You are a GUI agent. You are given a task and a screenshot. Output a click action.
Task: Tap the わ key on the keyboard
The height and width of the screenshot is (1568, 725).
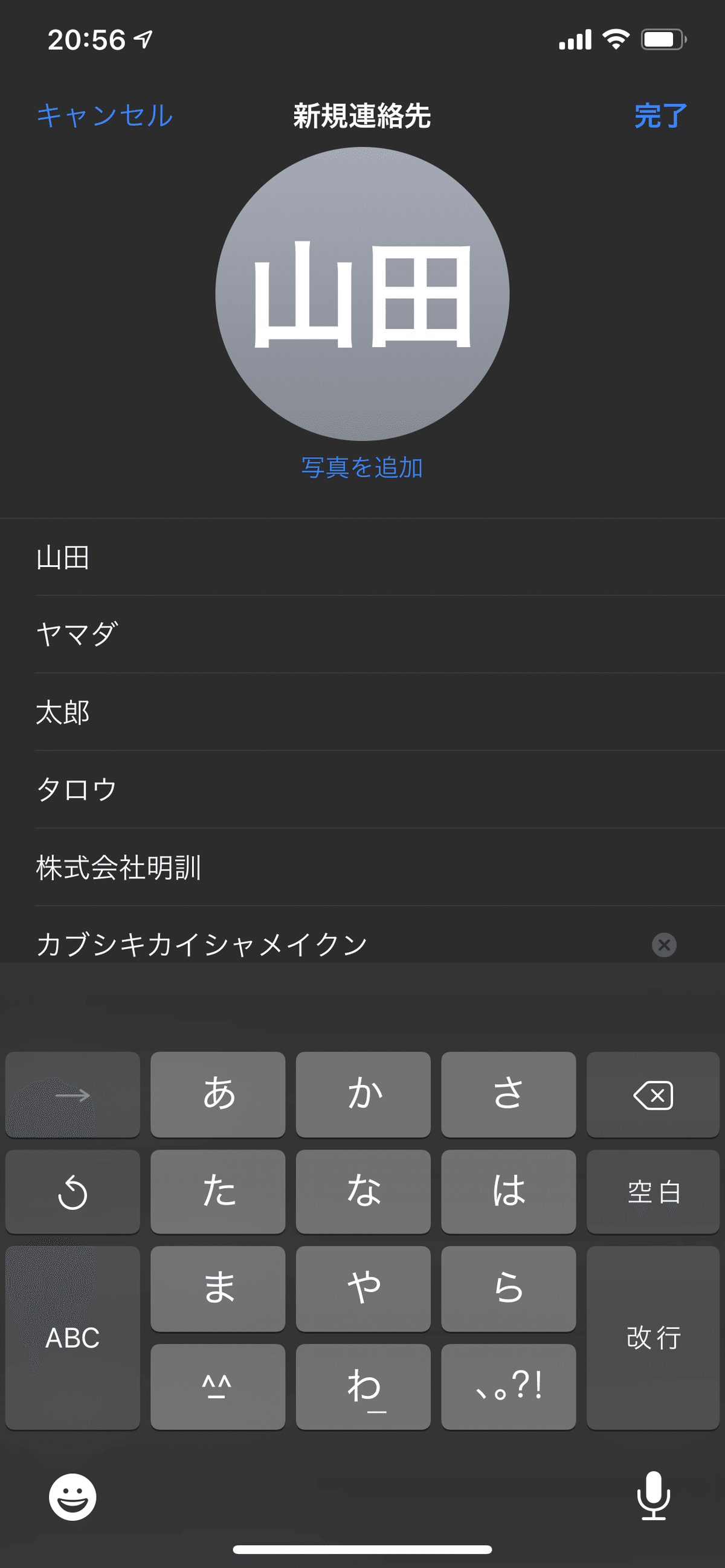click(363, 1387)
